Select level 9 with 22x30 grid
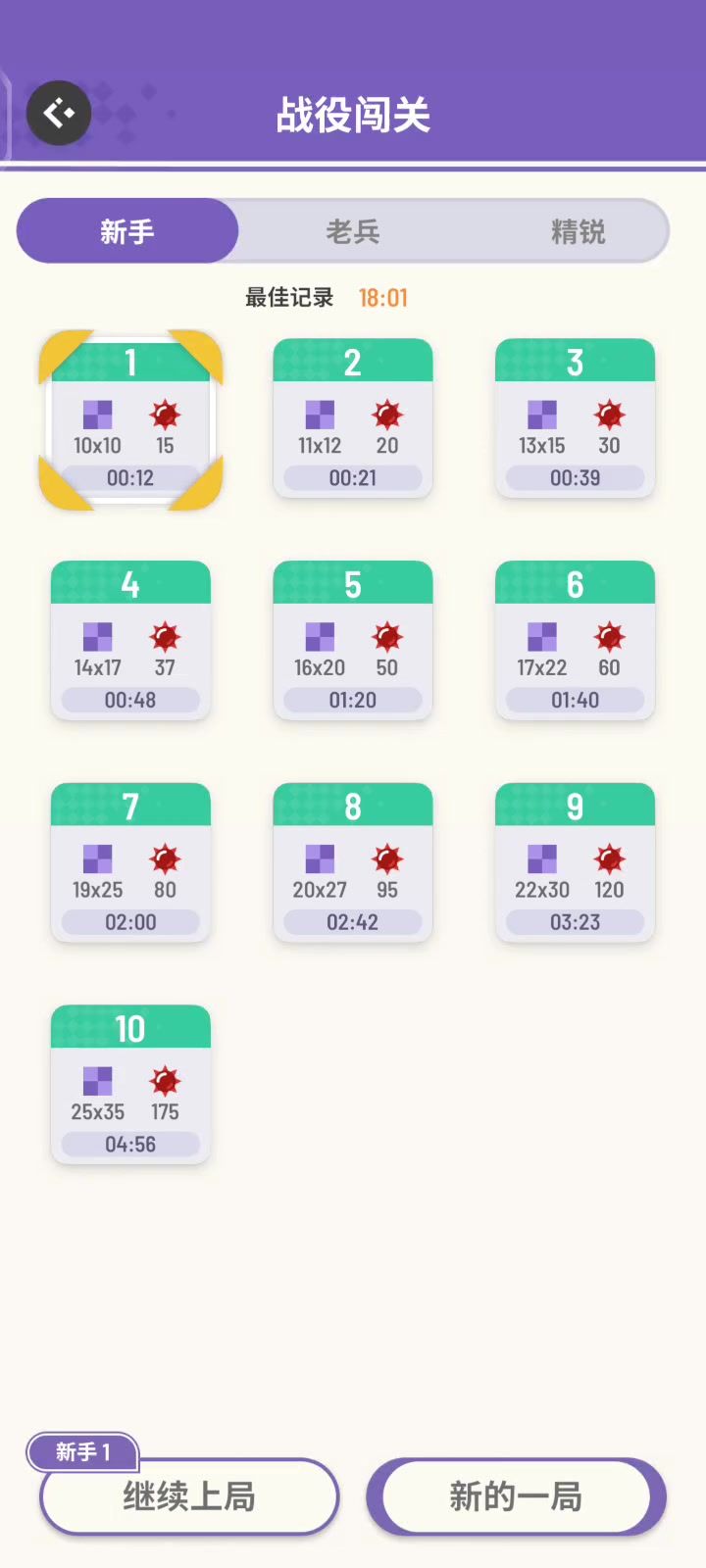Image resolution: width=706 pixels, height=1568 pixels. [575, 863]
